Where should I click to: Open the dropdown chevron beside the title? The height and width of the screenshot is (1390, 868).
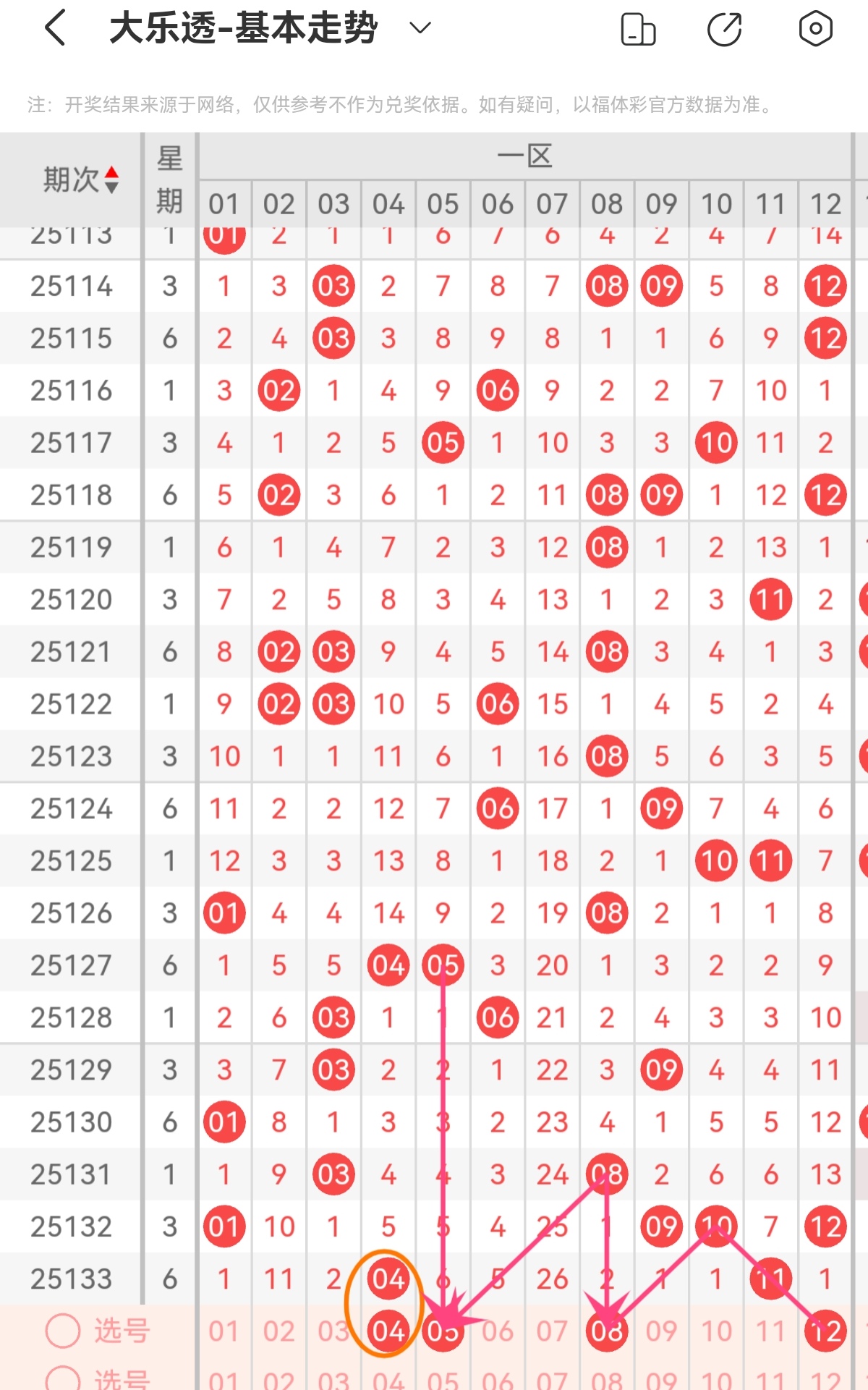coord(418,30)
